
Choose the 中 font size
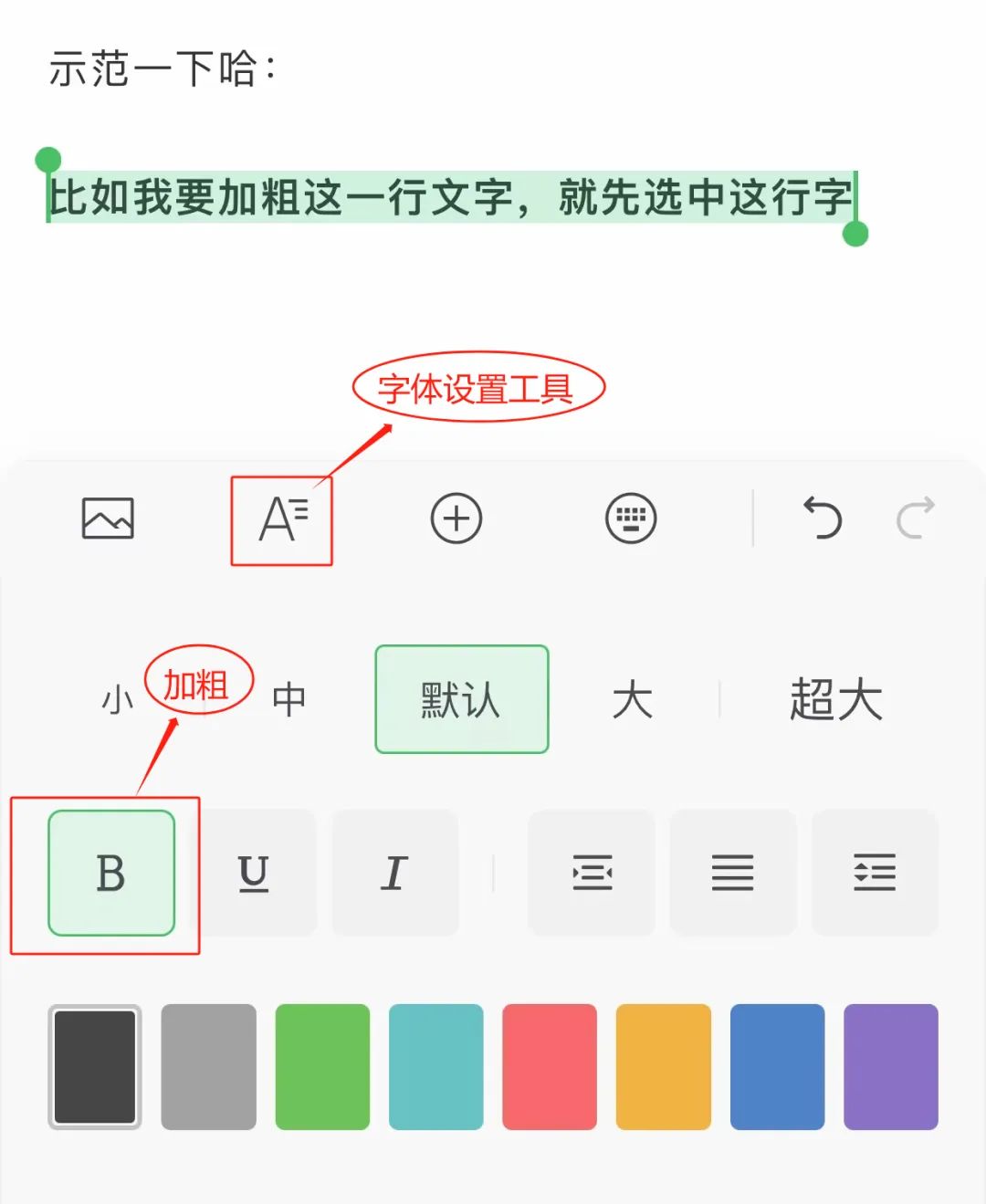(x=289, y=701)
